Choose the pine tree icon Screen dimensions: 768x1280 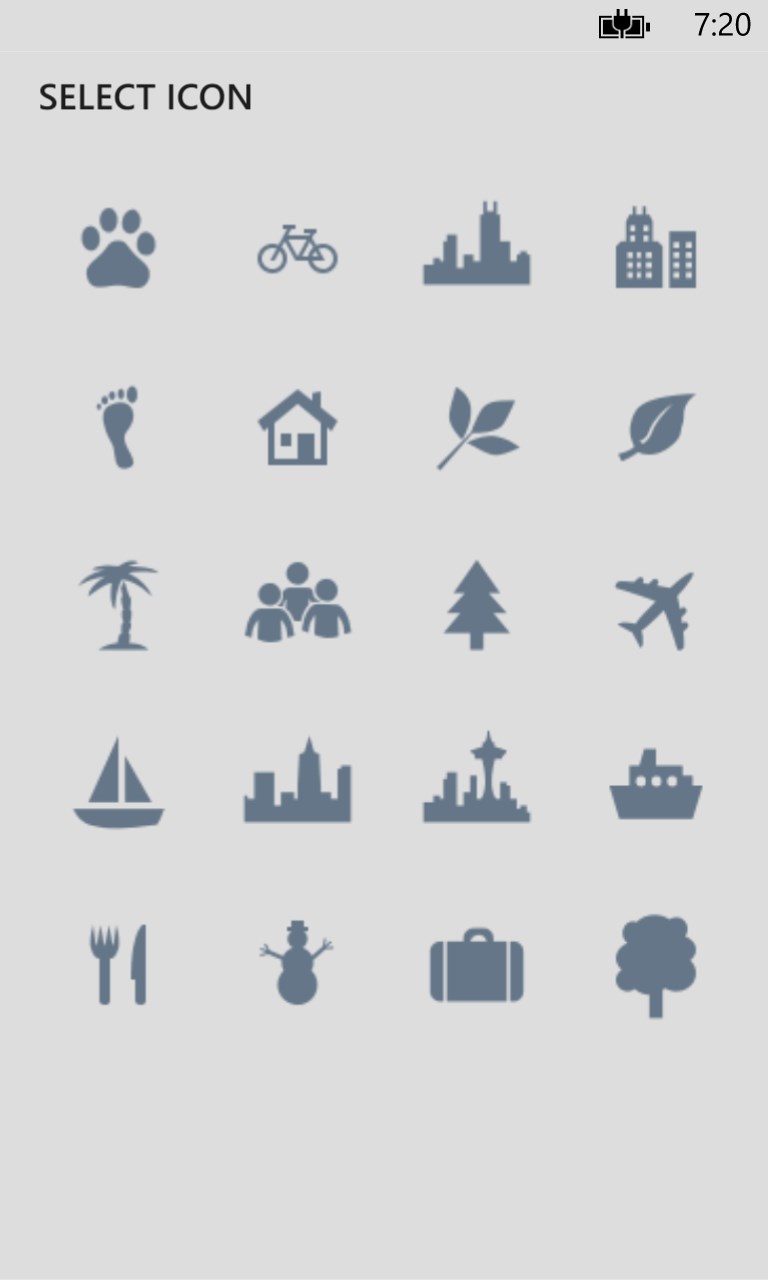[x=476, y=606]
